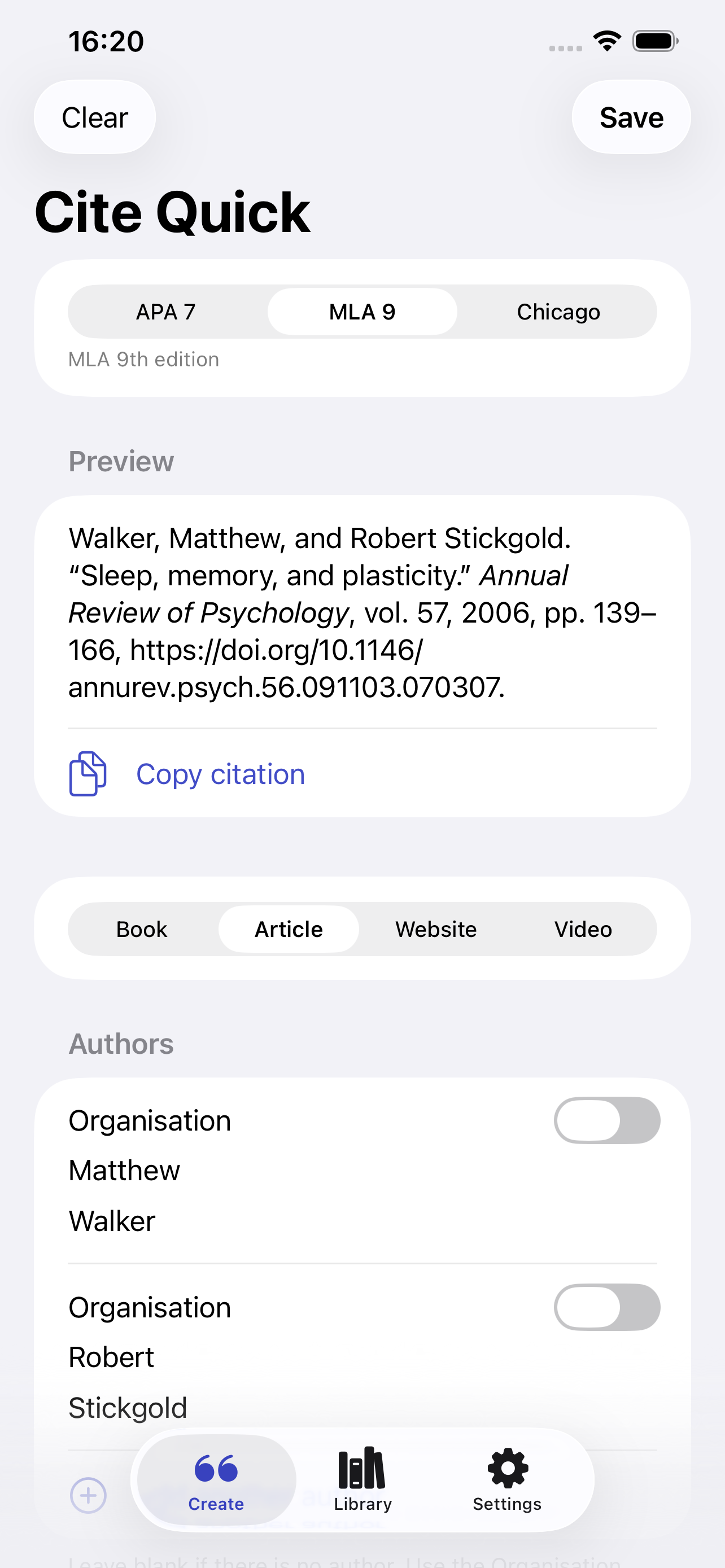
Task: Toggle Organisation for Robert Stickgold
Action: (x=607, y=1307)
